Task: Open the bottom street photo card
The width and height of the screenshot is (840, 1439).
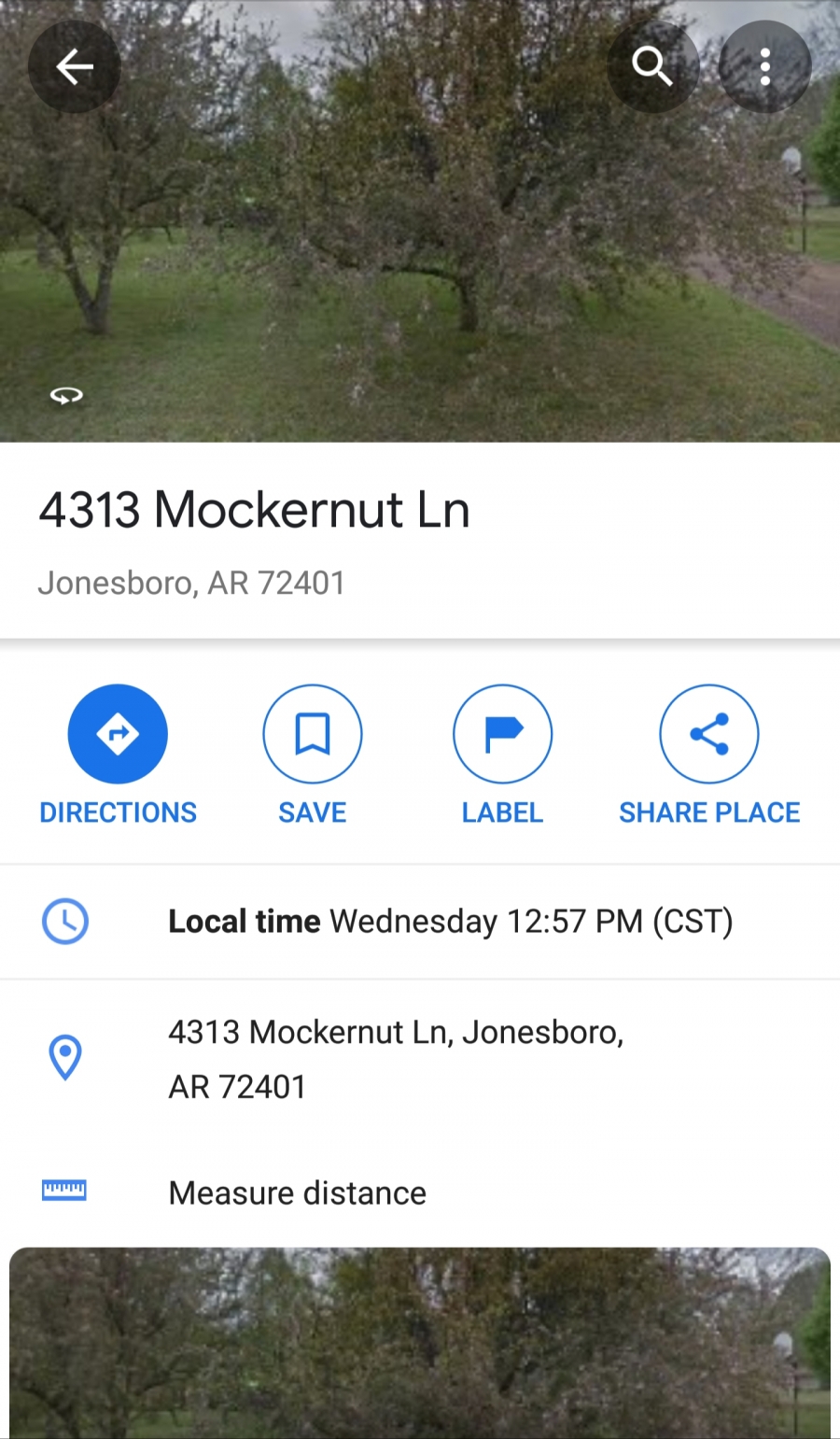Action: (420, 1343)
